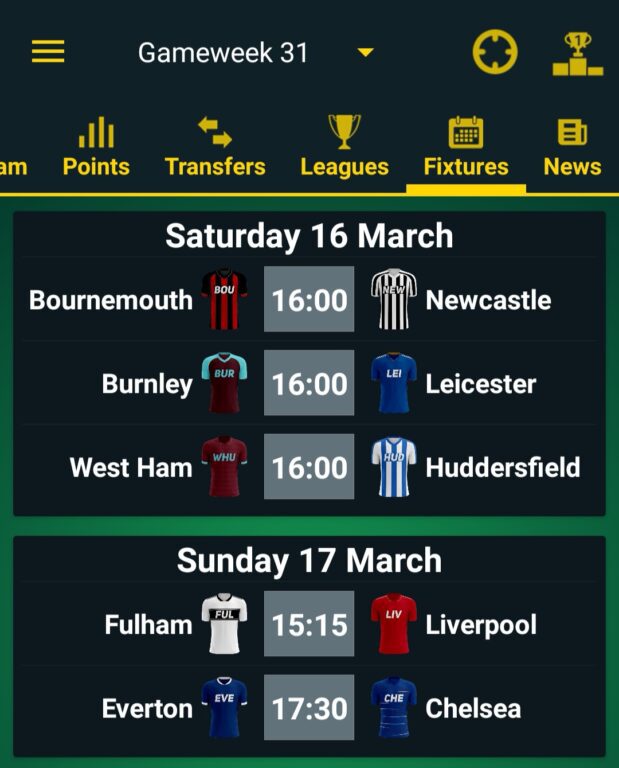Switch to the Transfers tab
The height and width of the screenshot is (768, 619).
(x=215, y=147)
